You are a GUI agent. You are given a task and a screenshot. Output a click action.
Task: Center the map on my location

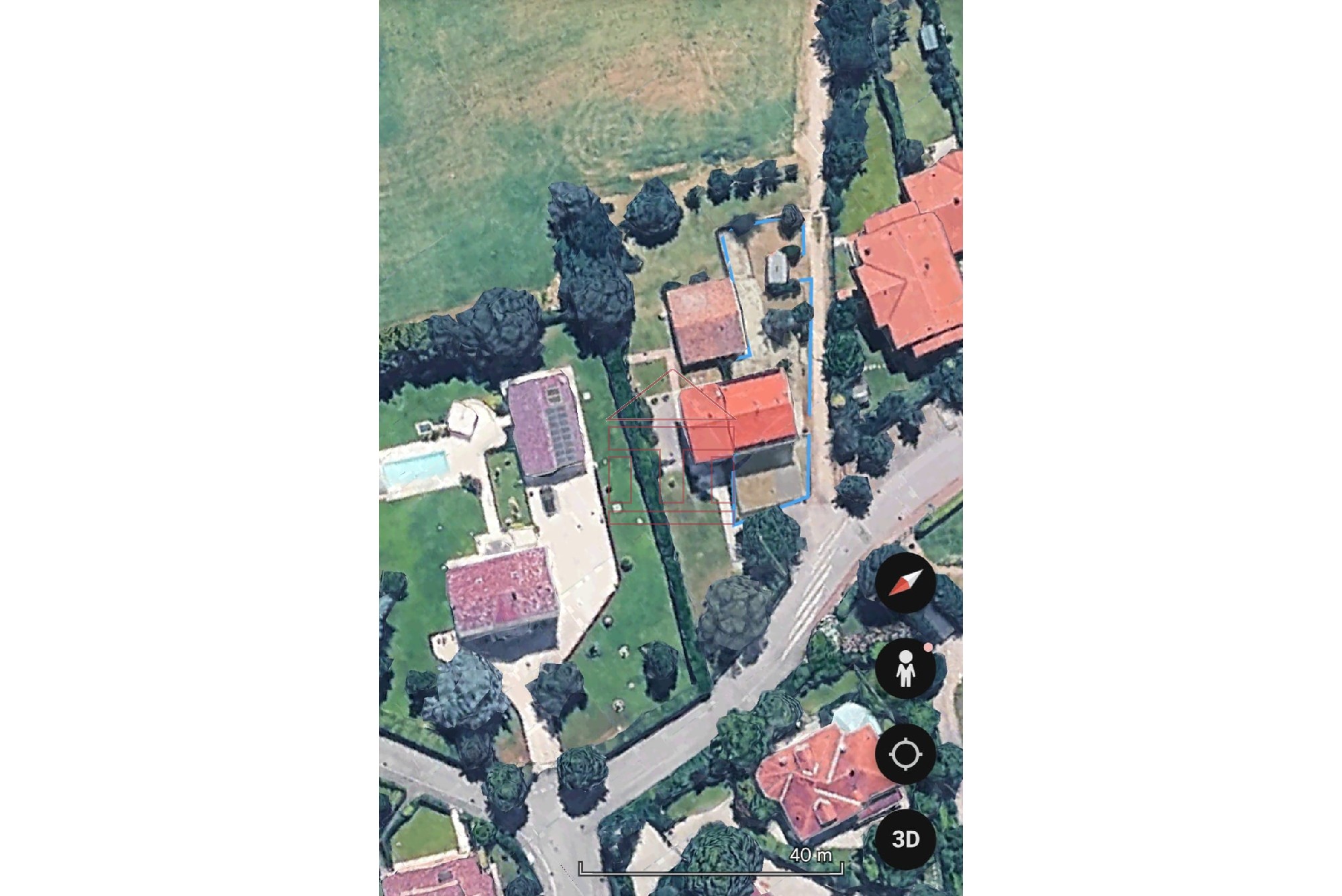point(905,754)
